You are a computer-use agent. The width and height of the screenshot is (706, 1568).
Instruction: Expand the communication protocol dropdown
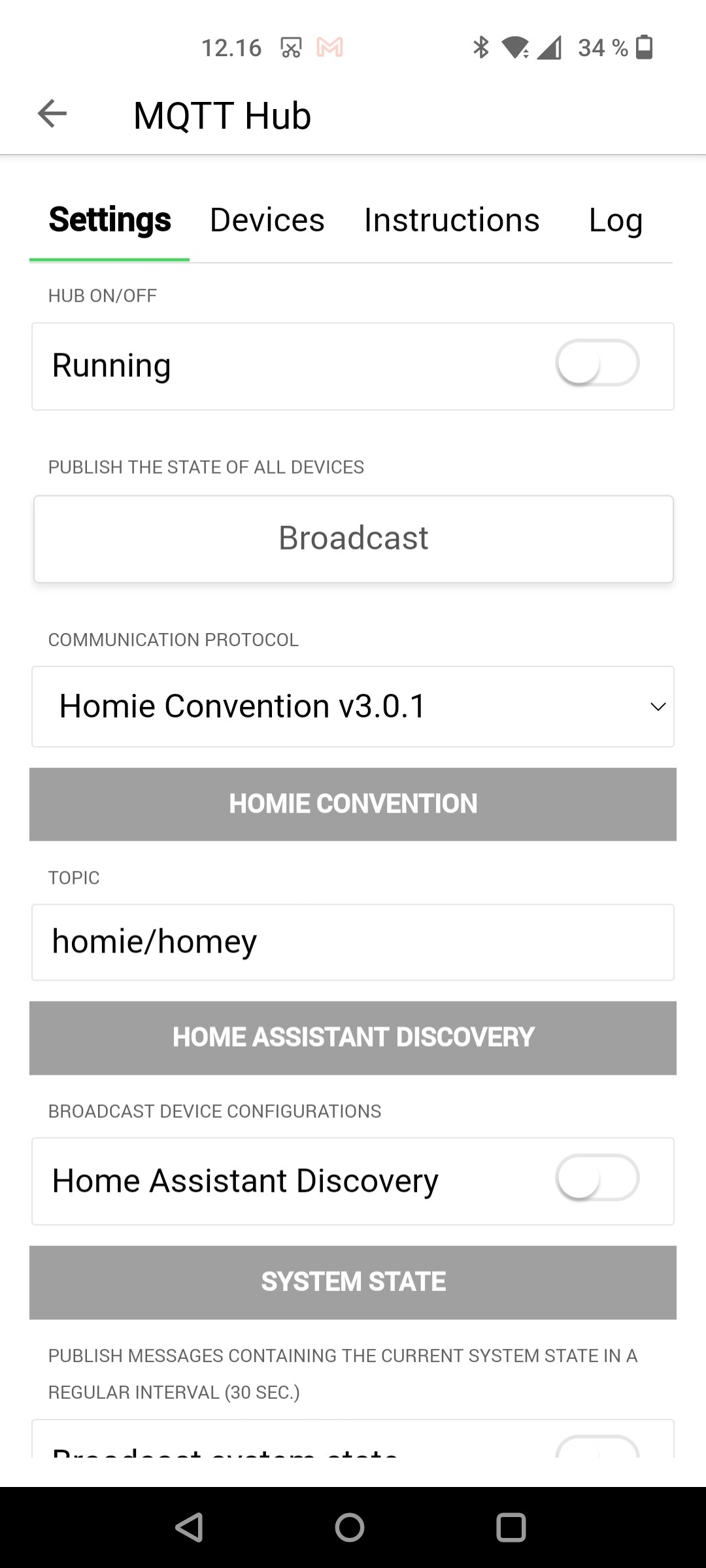(353, 706)
